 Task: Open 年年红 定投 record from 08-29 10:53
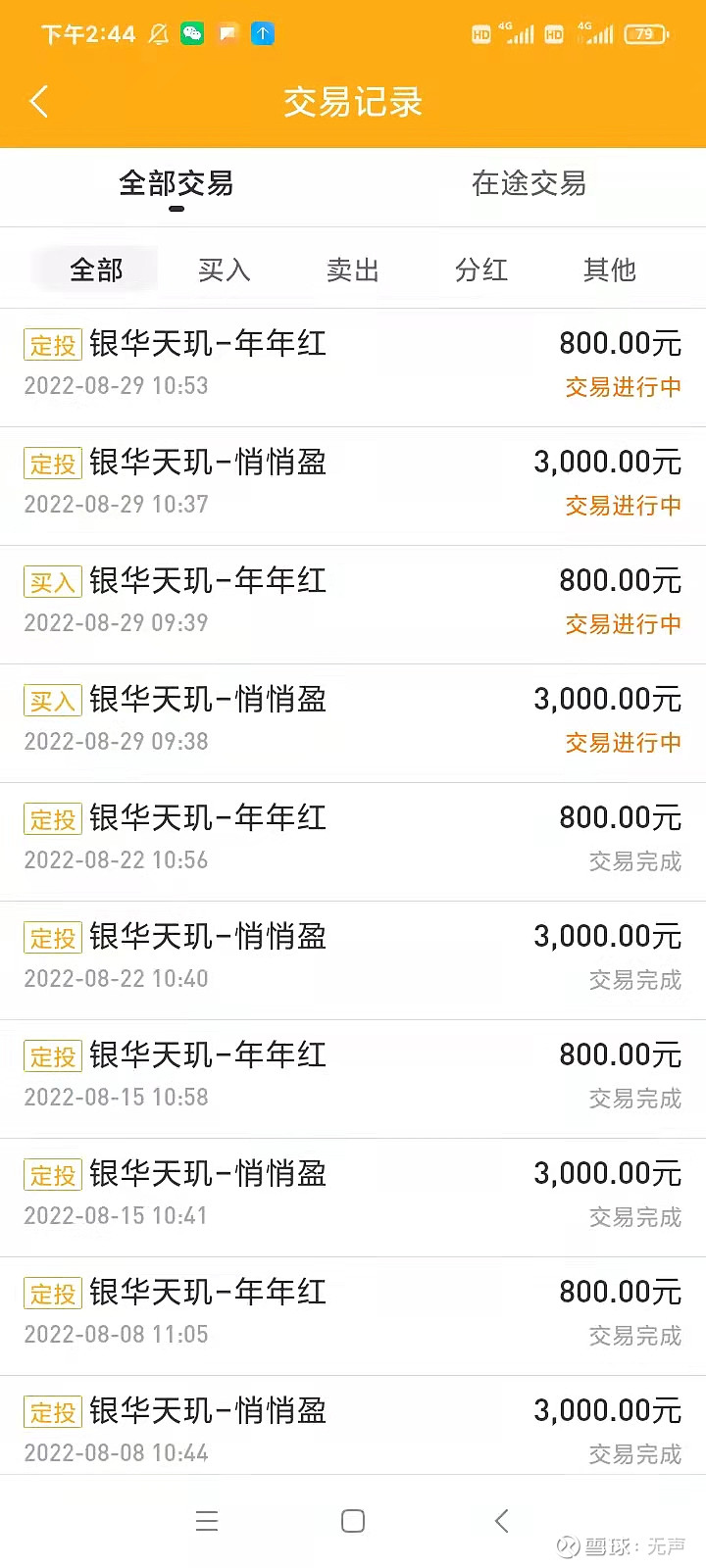point(353,367)
